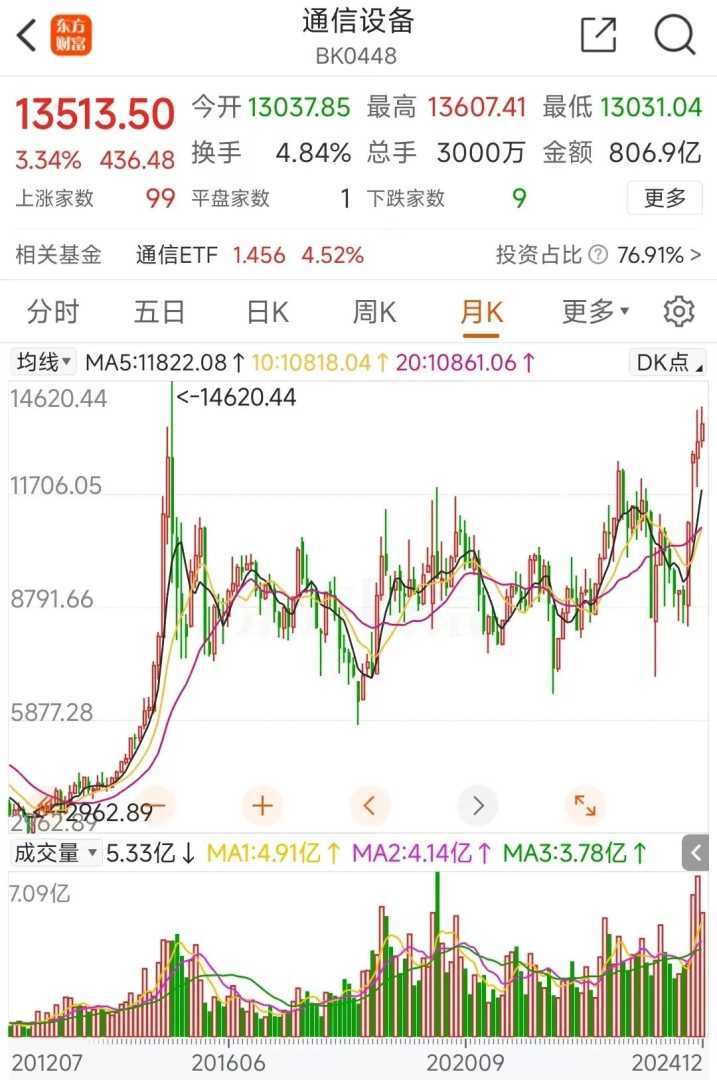Show the 周K chart
The width and height of the screenshot is (717, 1080).
[x=374, y=312]
